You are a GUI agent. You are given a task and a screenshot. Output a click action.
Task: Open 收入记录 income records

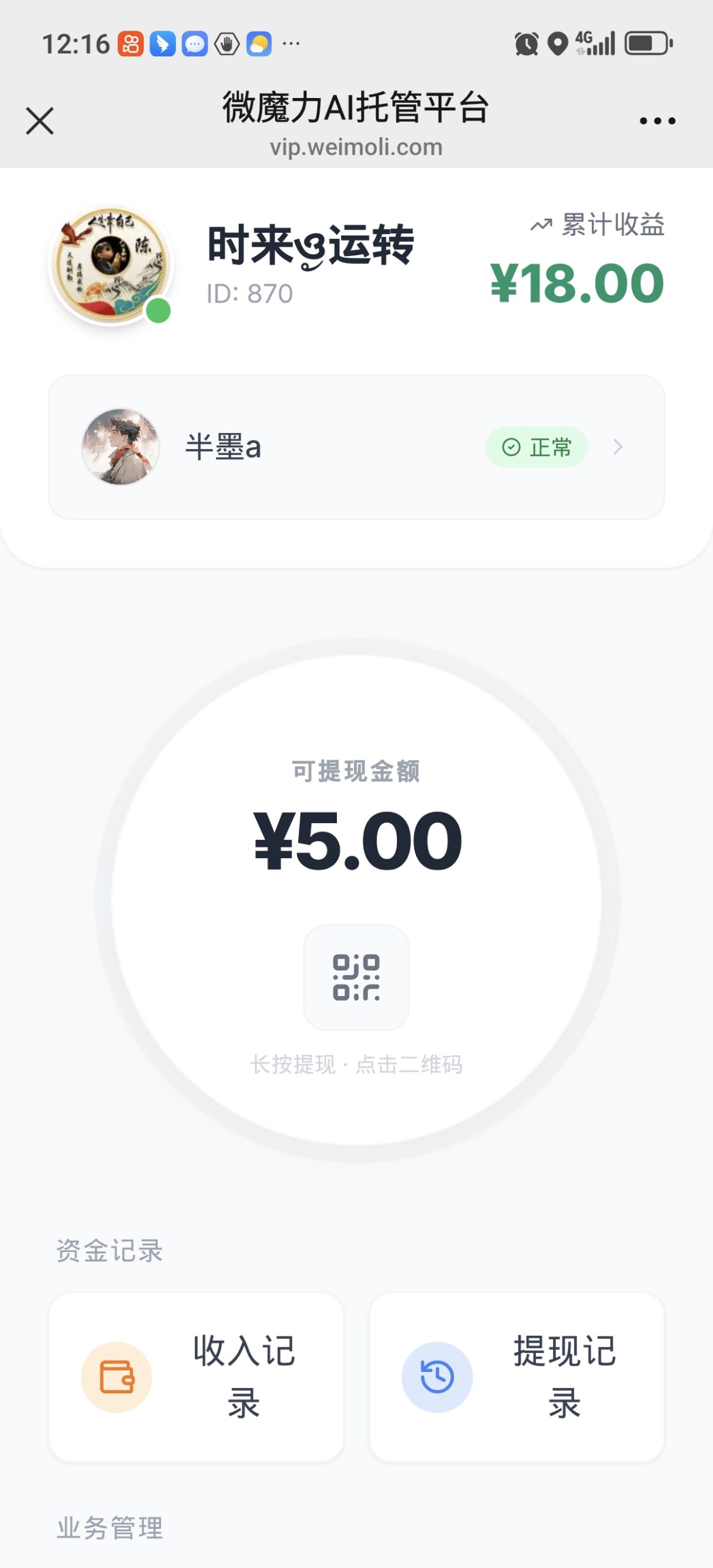(x=196, y=1377)
